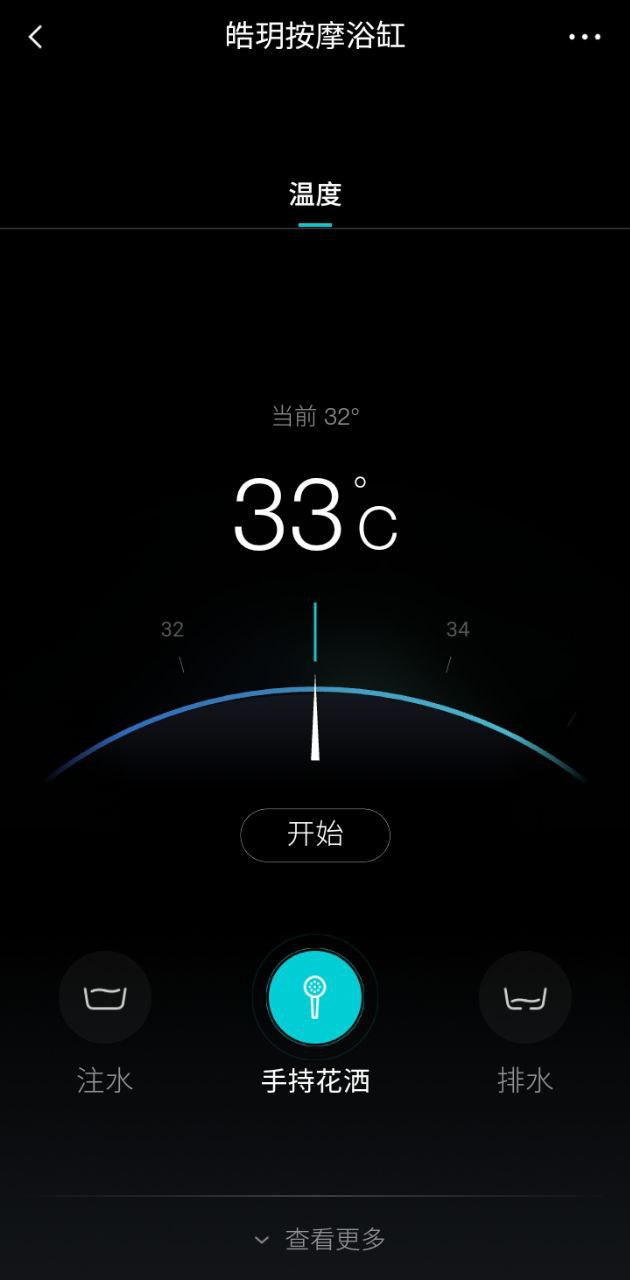Select 手持花洒 handheld shower

tap(315, 998)
